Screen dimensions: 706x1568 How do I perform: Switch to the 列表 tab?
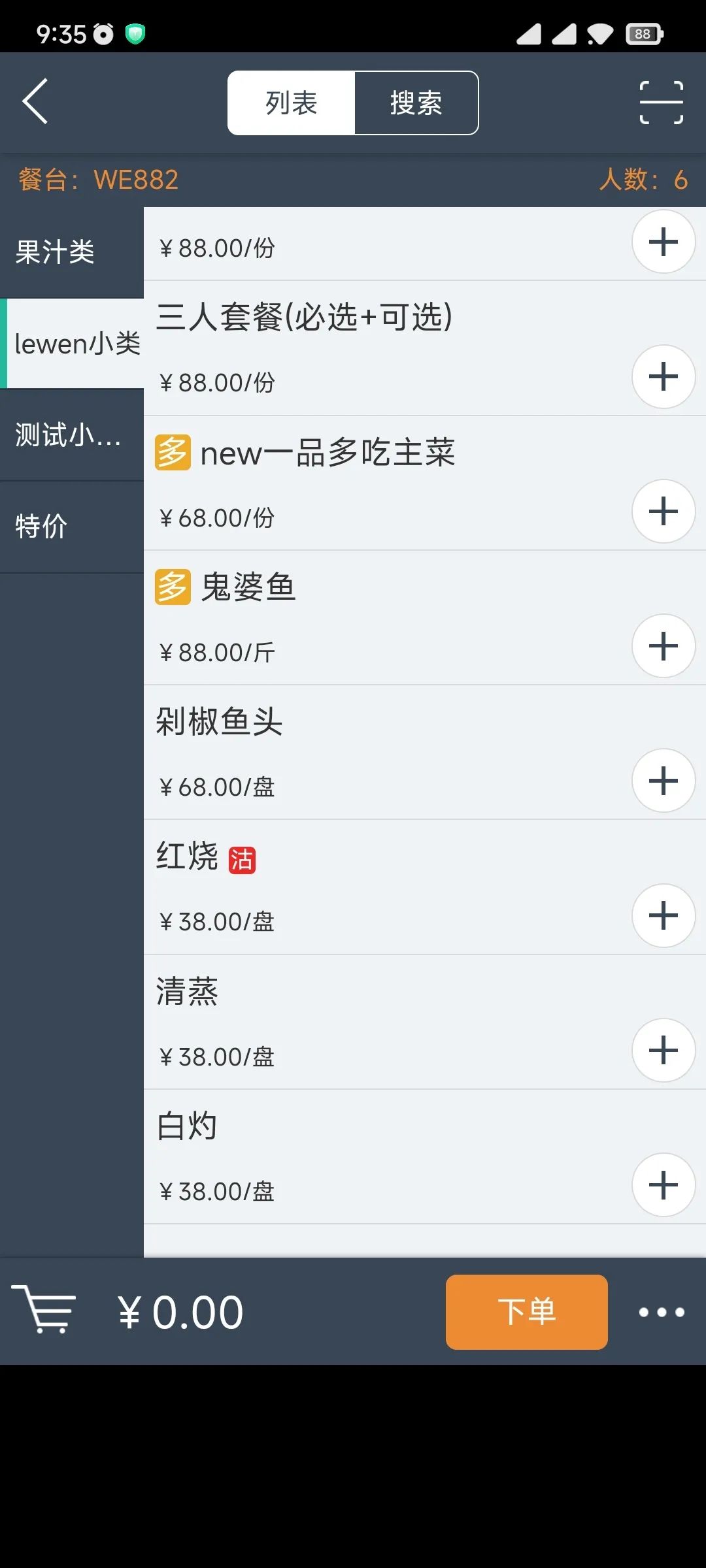pos(292,103)
